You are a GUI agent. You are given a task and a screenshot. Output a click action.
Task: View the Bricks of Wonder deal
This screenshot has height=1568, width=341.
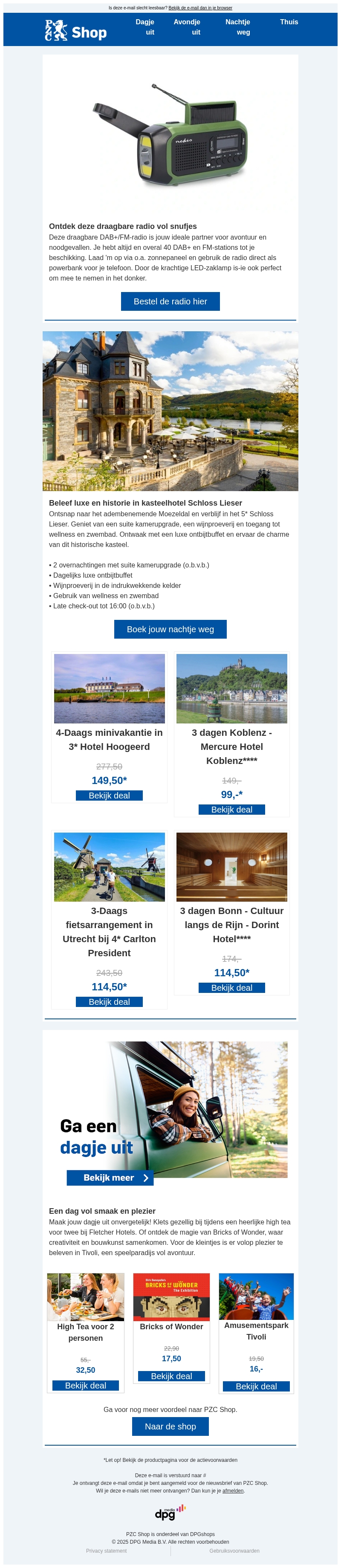tap(171, 1376)
